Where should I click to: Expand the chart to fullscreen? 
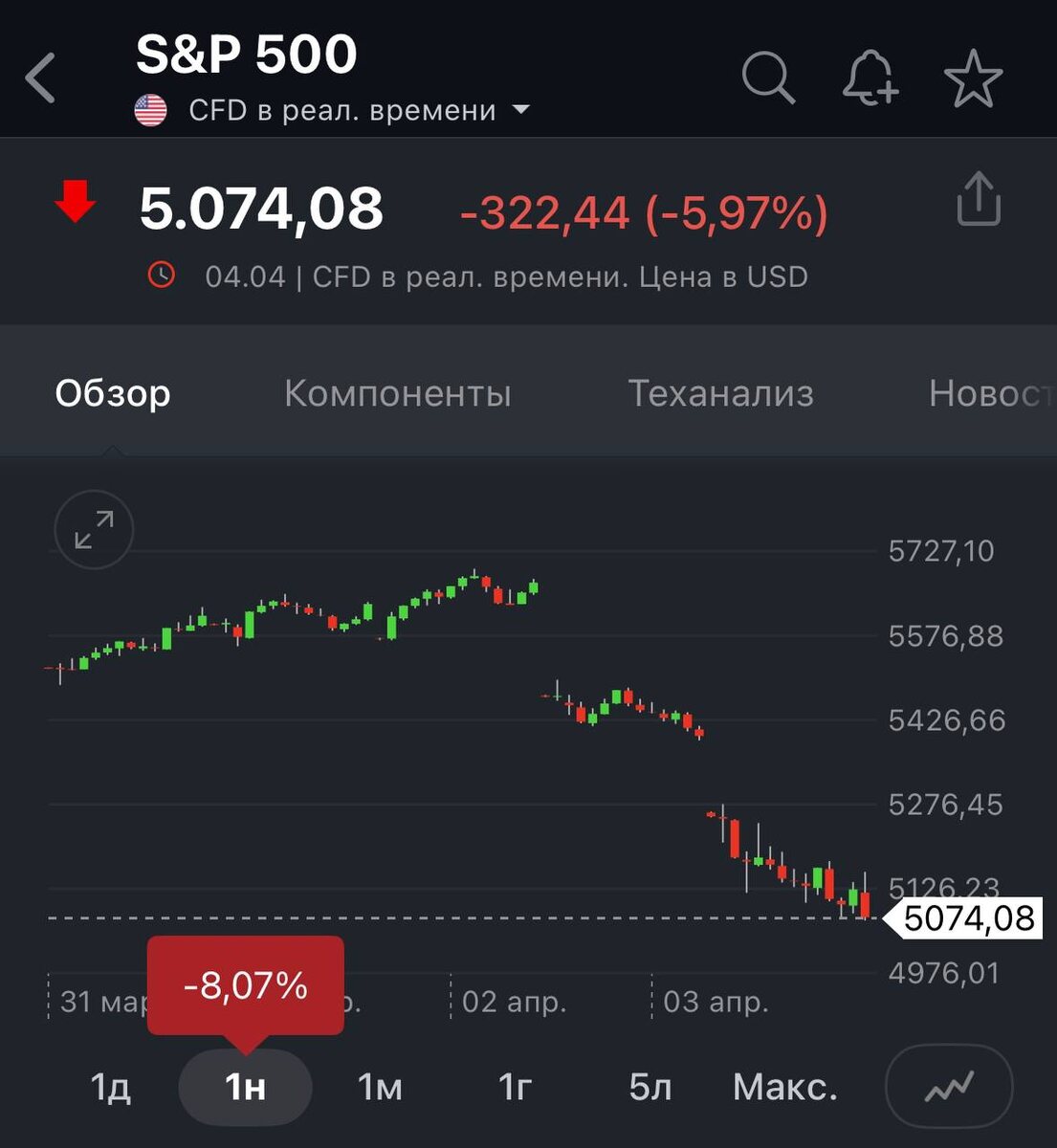(x=94, y=529)
